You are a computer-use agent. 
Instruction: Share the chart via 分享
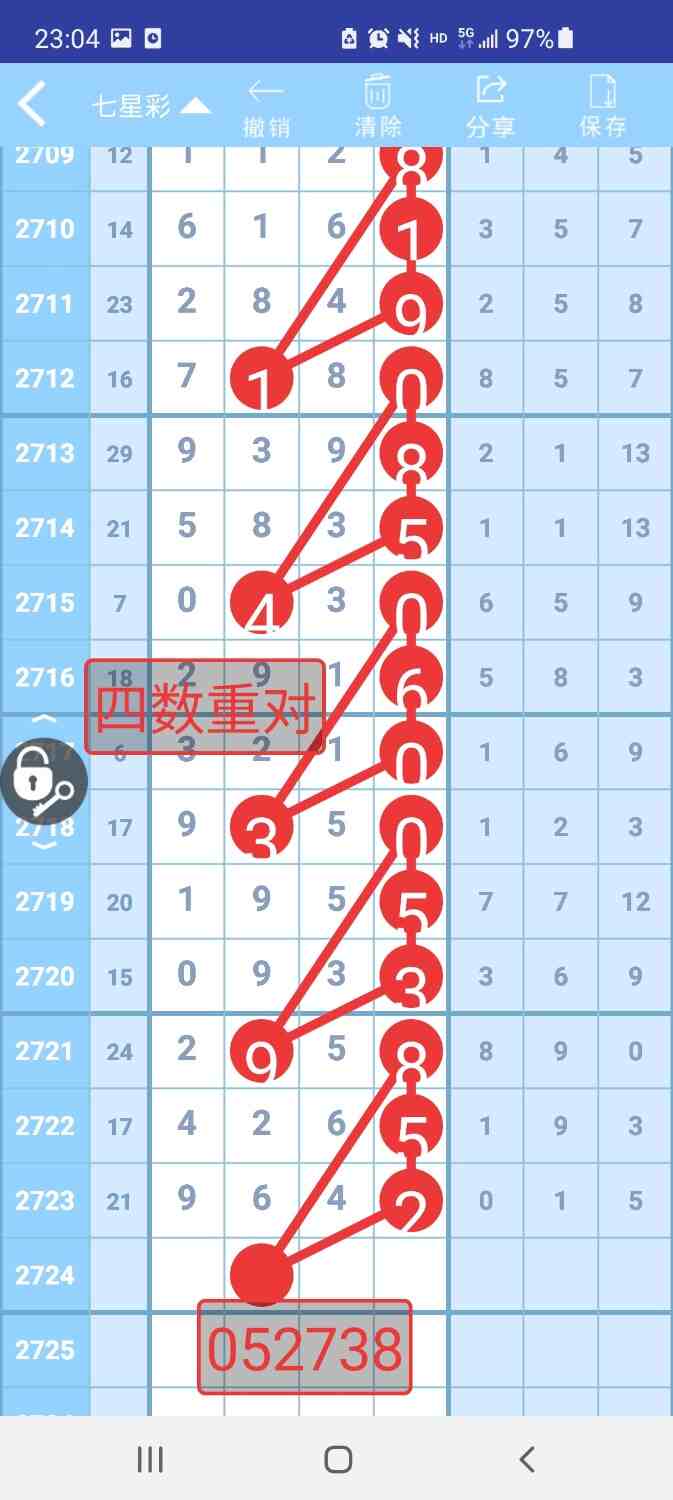(490, 108)
